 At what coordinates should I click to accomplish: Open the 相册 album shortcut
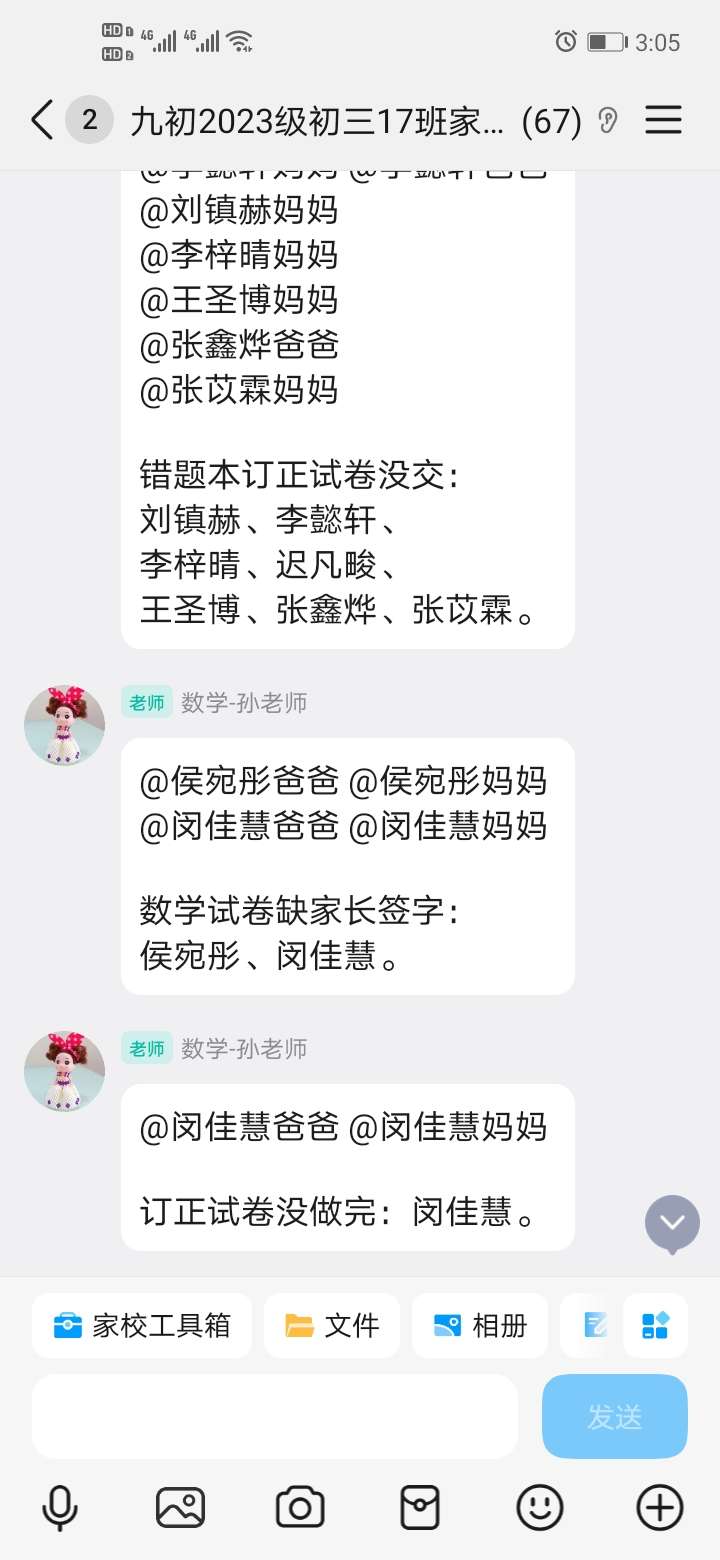coord(480,1326)
